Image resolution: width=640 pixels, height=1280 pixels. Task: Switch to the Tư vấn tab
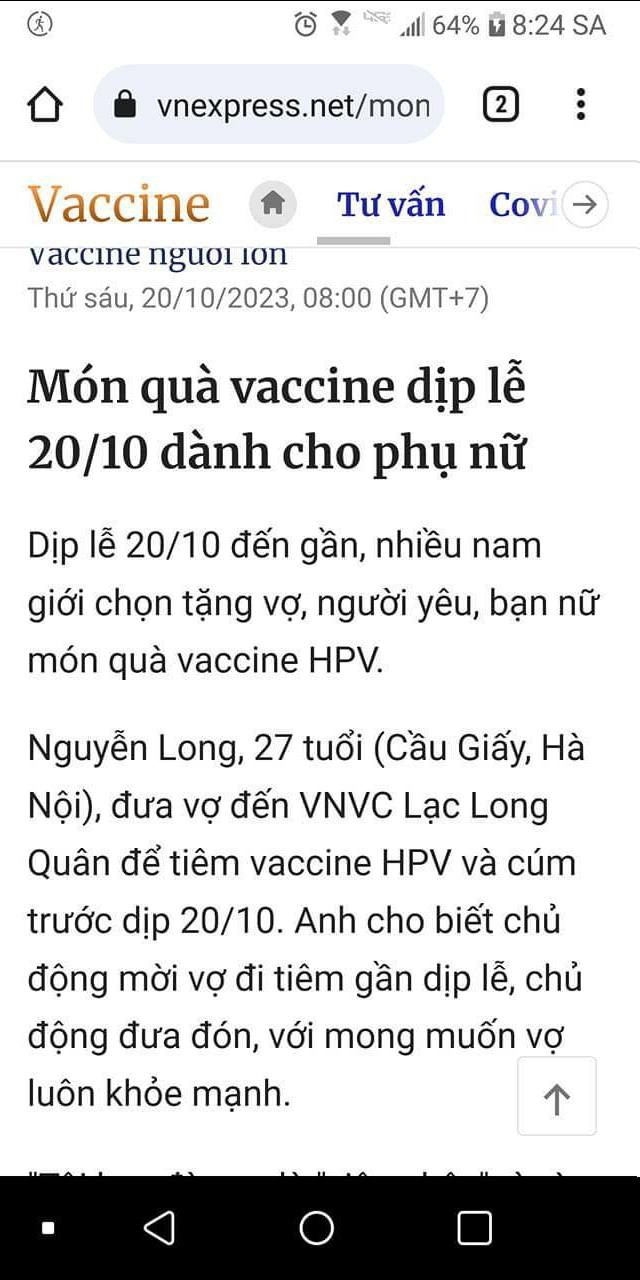click(391, 204)
